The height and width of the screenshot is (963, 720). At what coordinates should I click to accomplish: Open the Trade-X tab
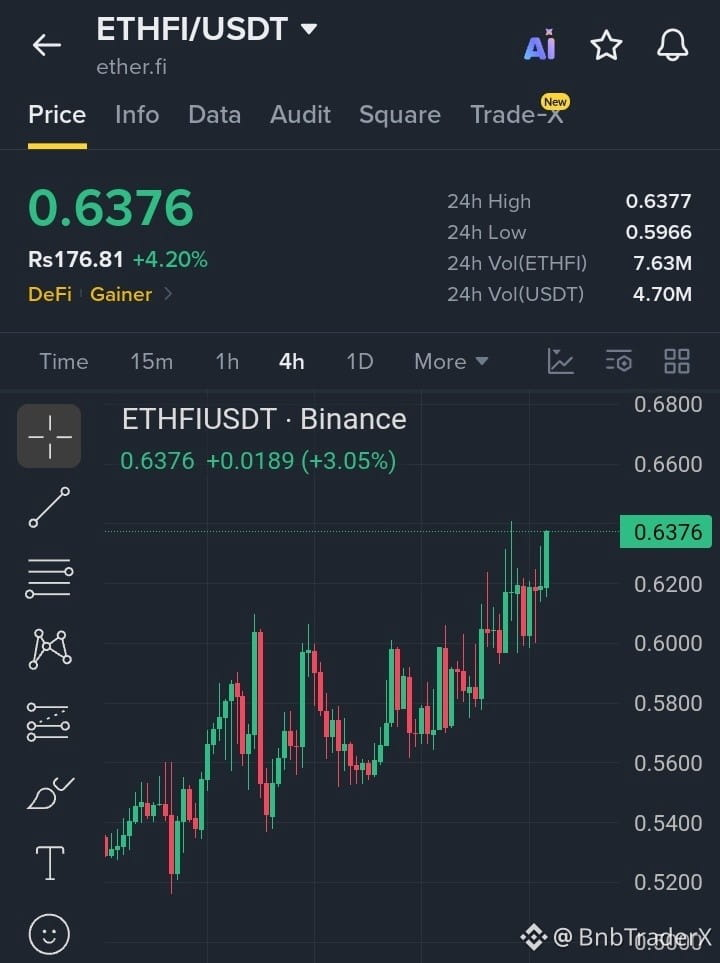tap(517, 114)
